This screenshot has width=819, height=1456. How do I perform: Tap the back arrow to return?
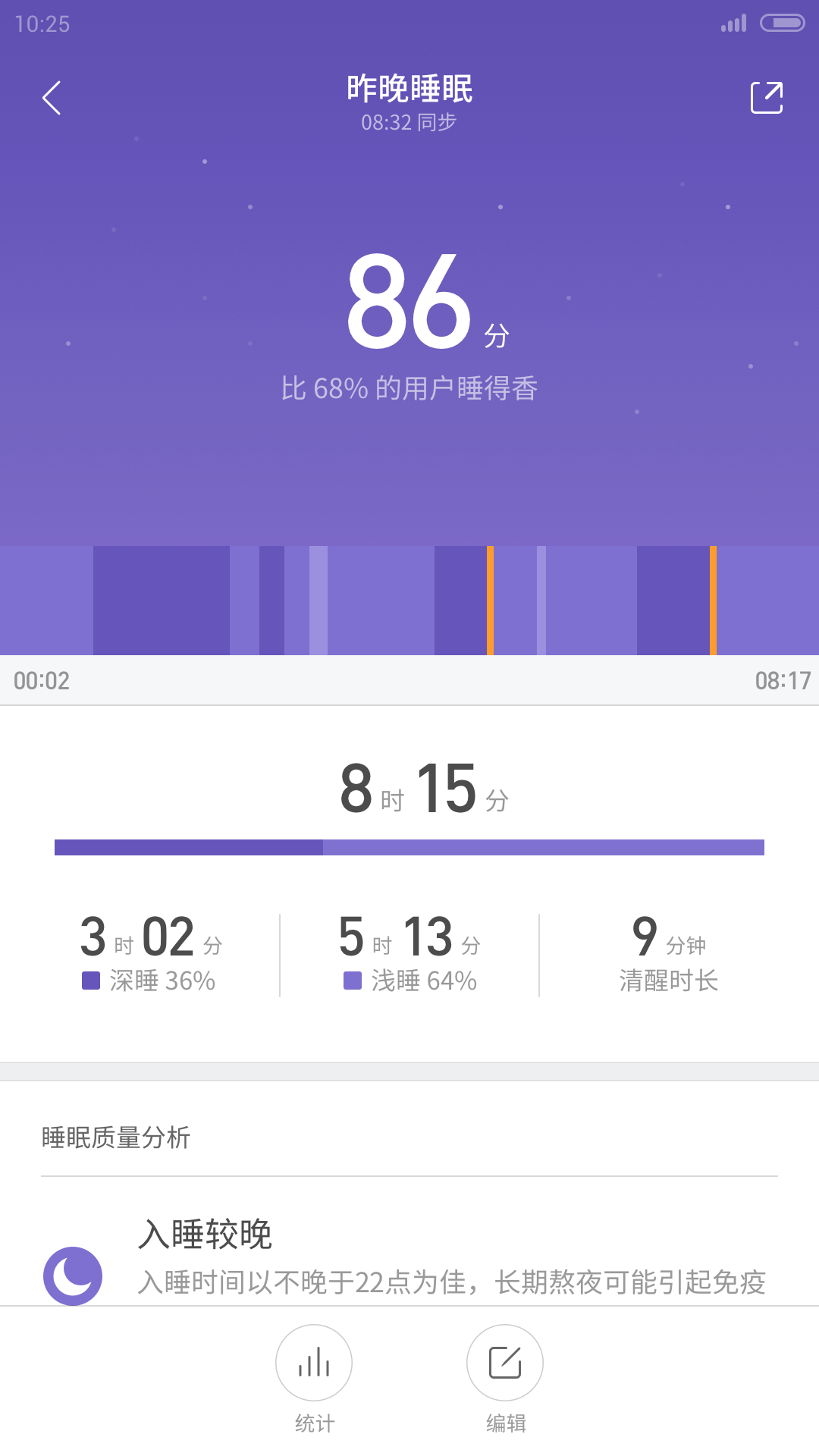coord(52,97)
